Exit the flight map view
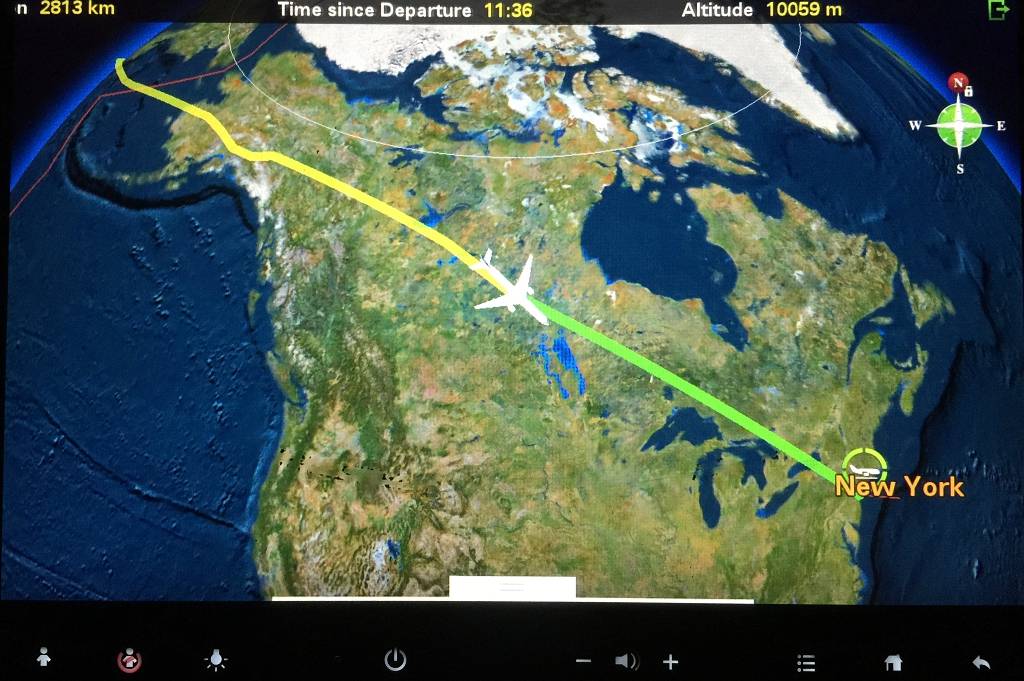 pos(997,10)
